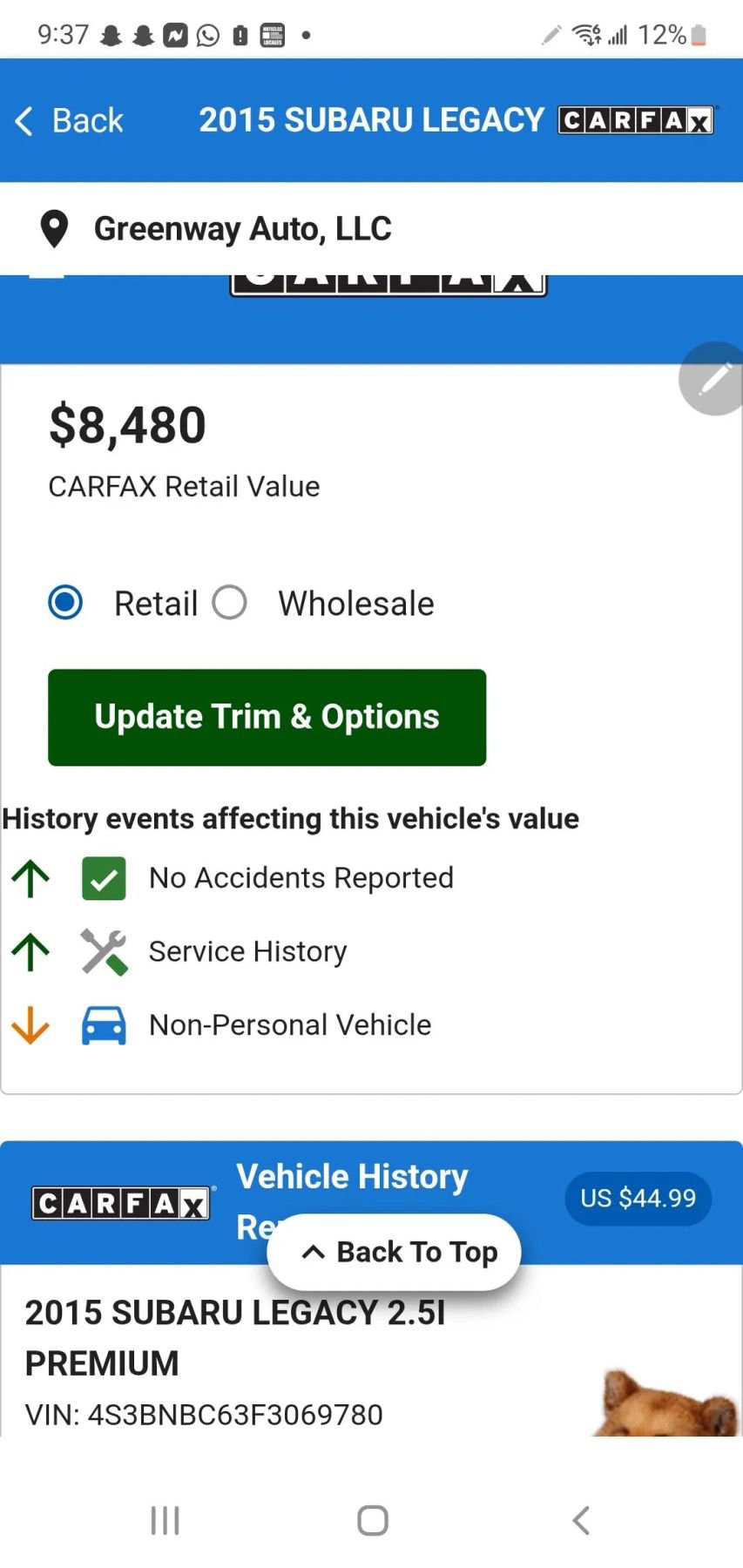Tap the blue car icon for Non-Personal Vehicle
Screen dimensions: 743x1568
point(104,1025)
